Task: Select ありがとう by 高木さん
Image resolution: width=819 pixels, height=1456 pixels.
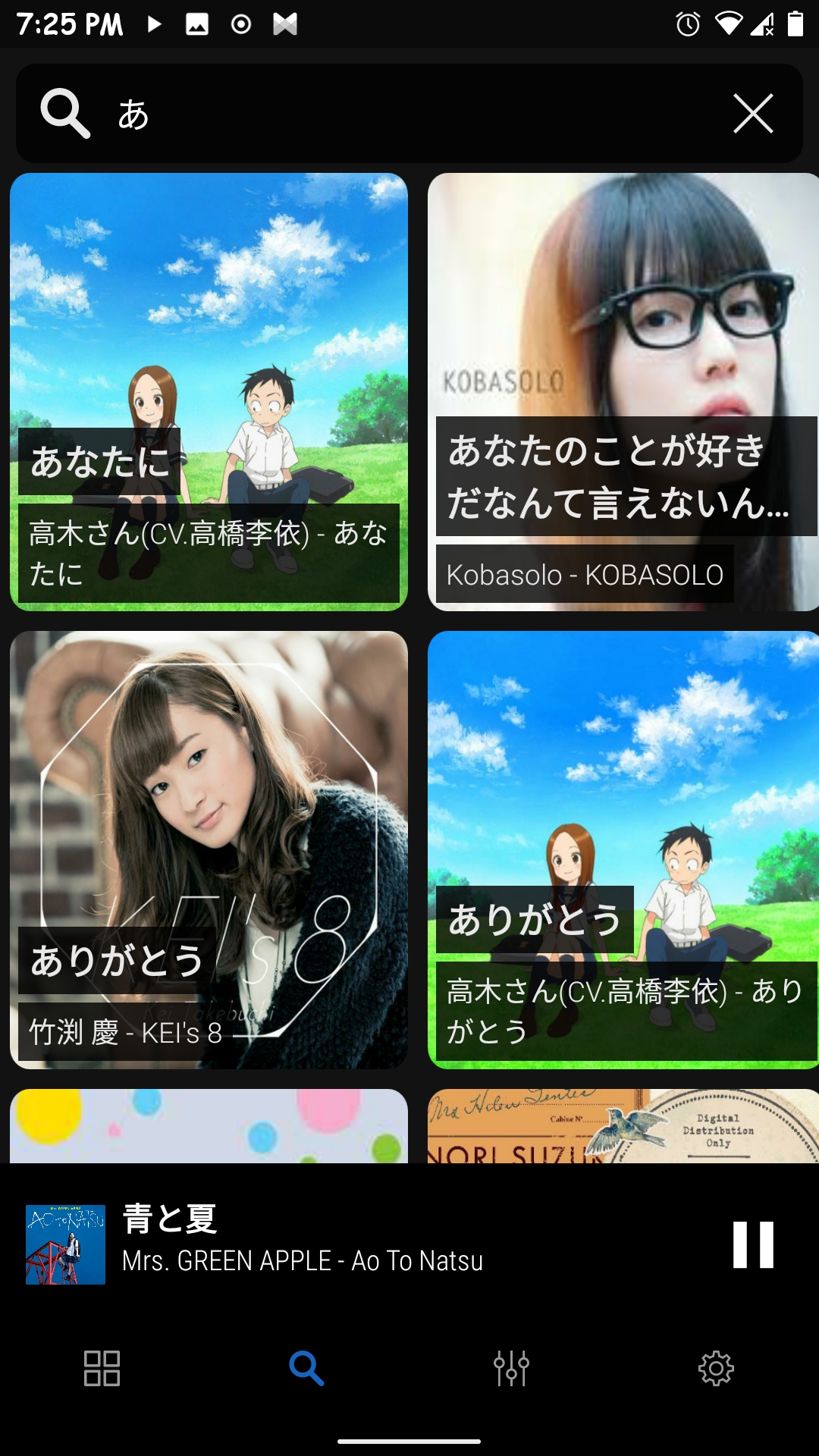Action: pyautogui.click(x=623, y=849)
